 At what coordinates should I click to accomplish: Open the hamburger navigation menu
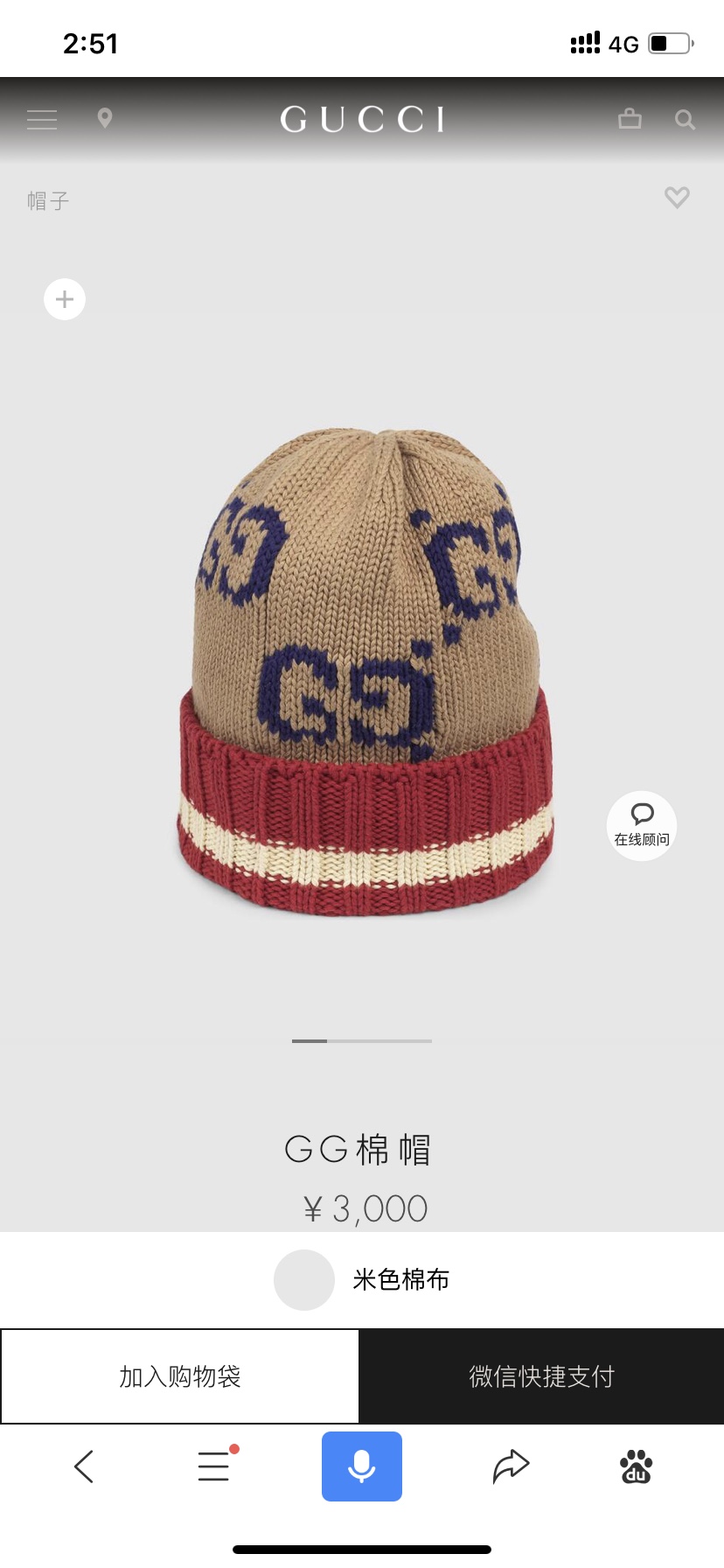tap(41, 119)
